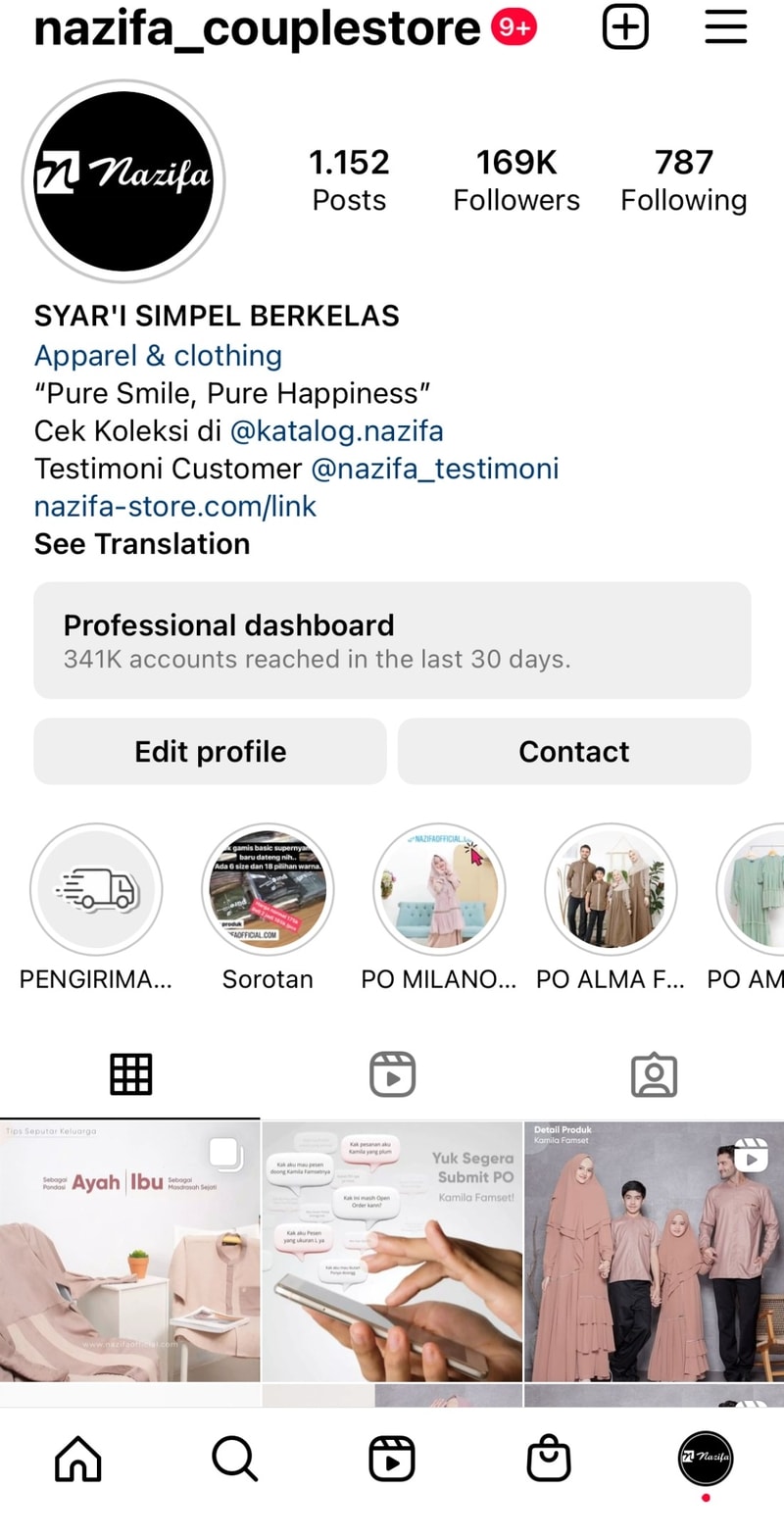Open the Yuk Segera Submit PO post
This screenshot has height=1539, width=784.
pyautogui.click(x=392, y=1251)
